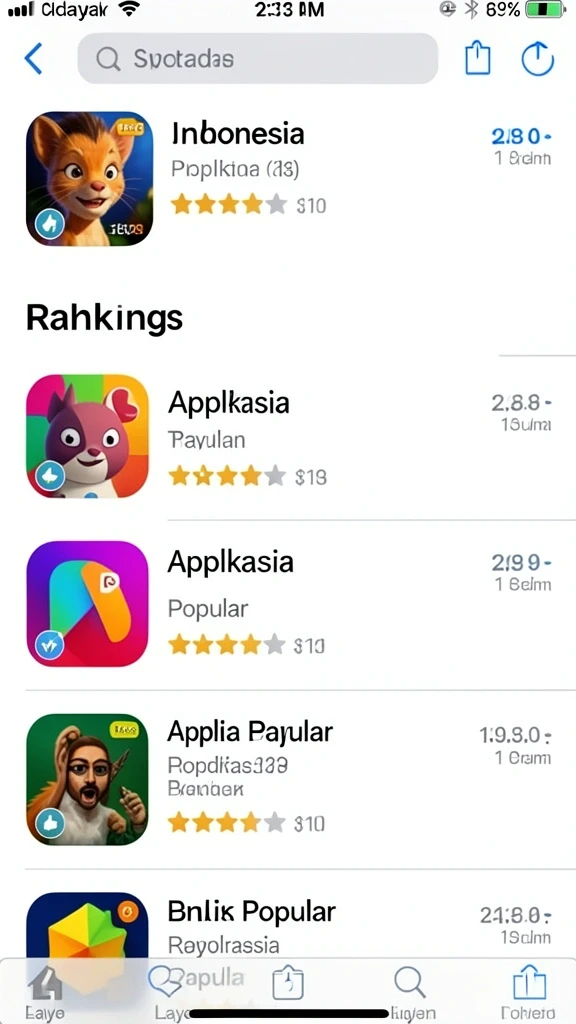Open the Applkasia app labeled Payulan
The width and height of the screenshot is (576, 1024).
click(288, 436)
